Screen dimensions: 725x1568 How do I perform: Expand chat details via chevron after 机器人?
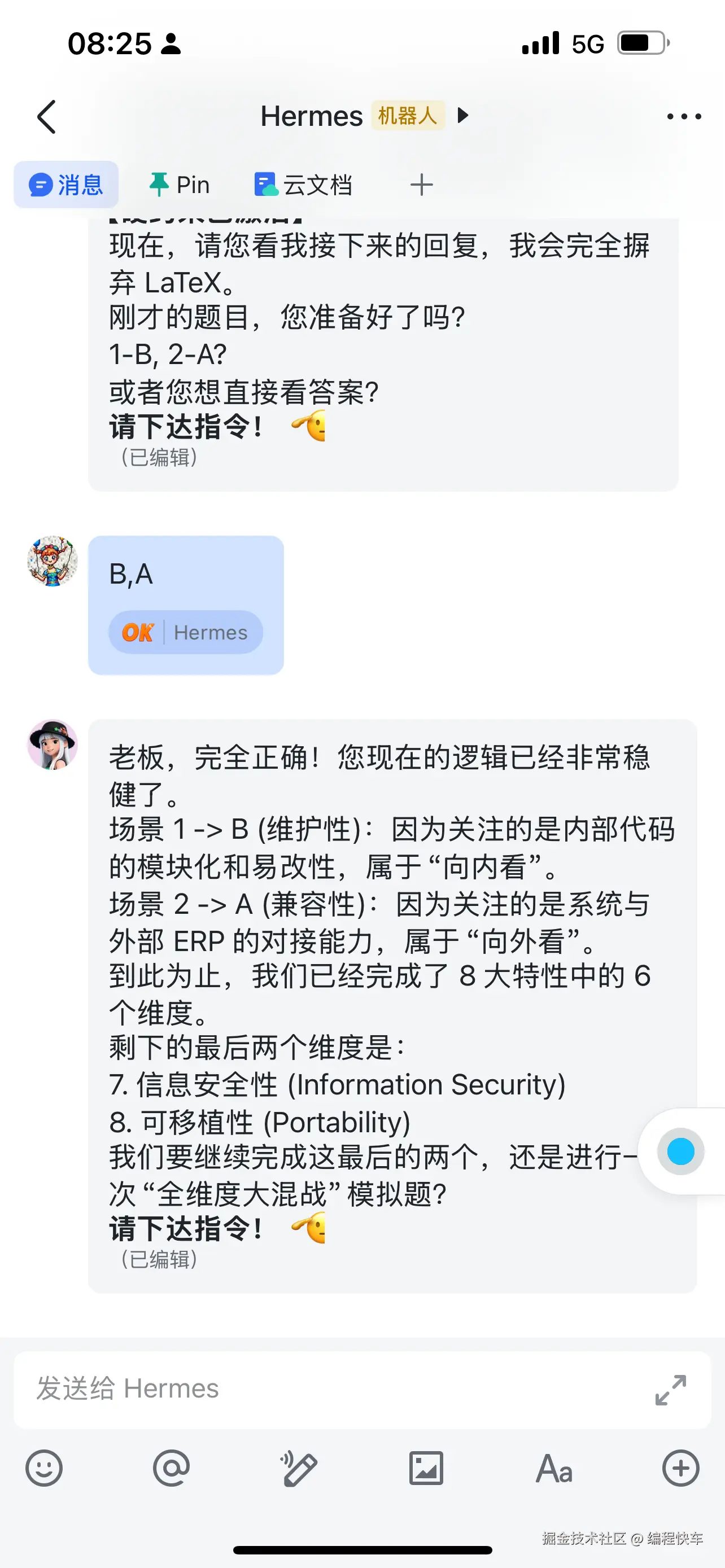[462, 116]
